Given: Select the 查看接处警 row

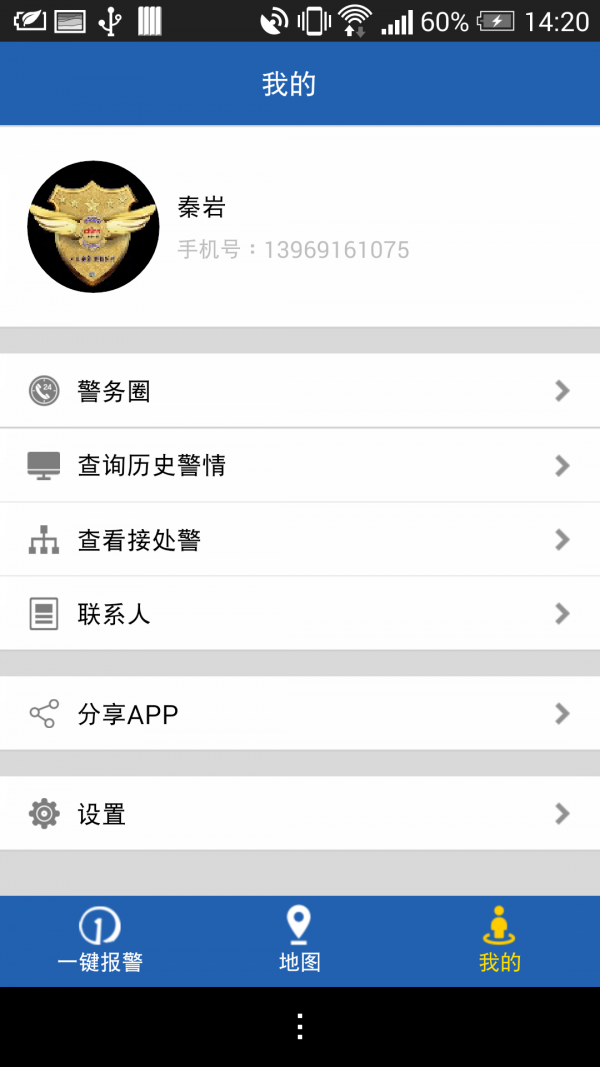Looking at the screenshot, I should 300,540.
